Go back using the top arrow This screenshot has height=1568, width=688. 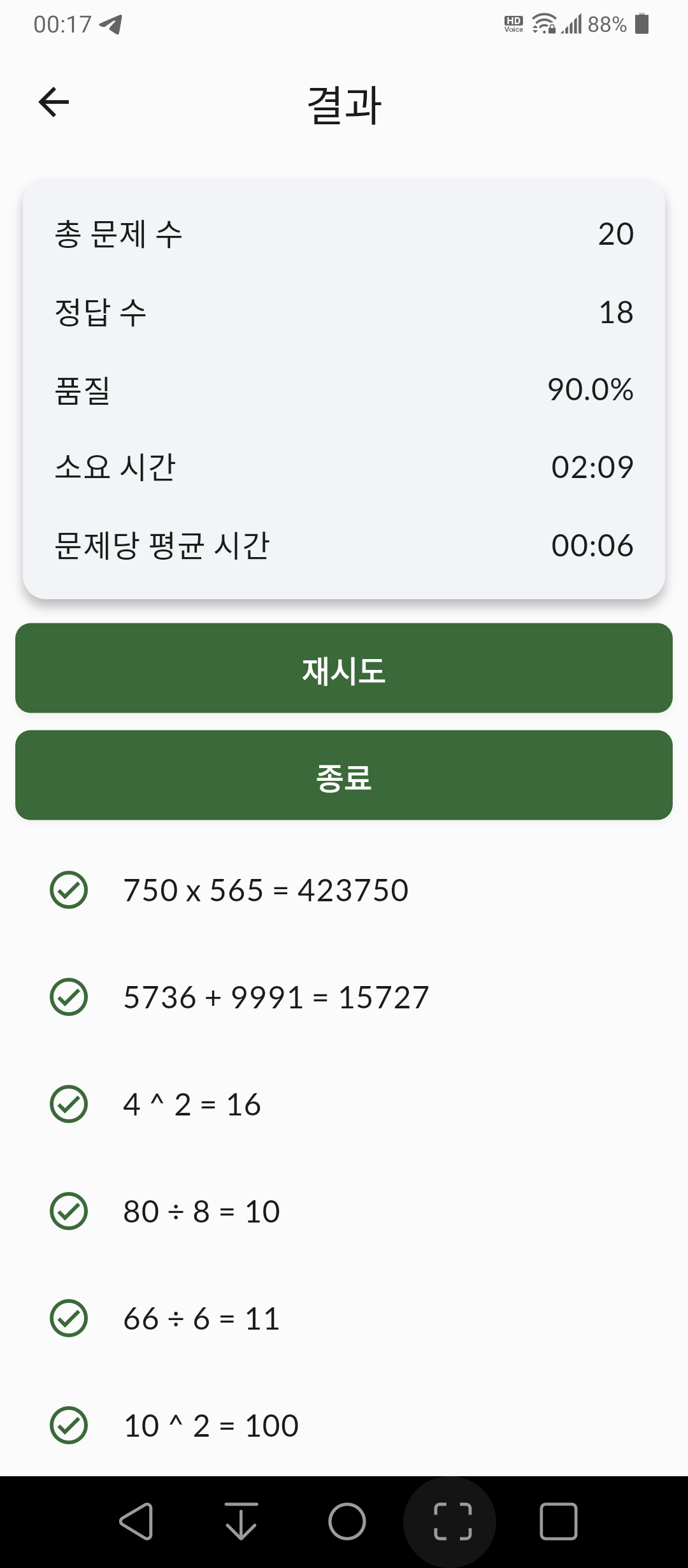tap(54, 103)
